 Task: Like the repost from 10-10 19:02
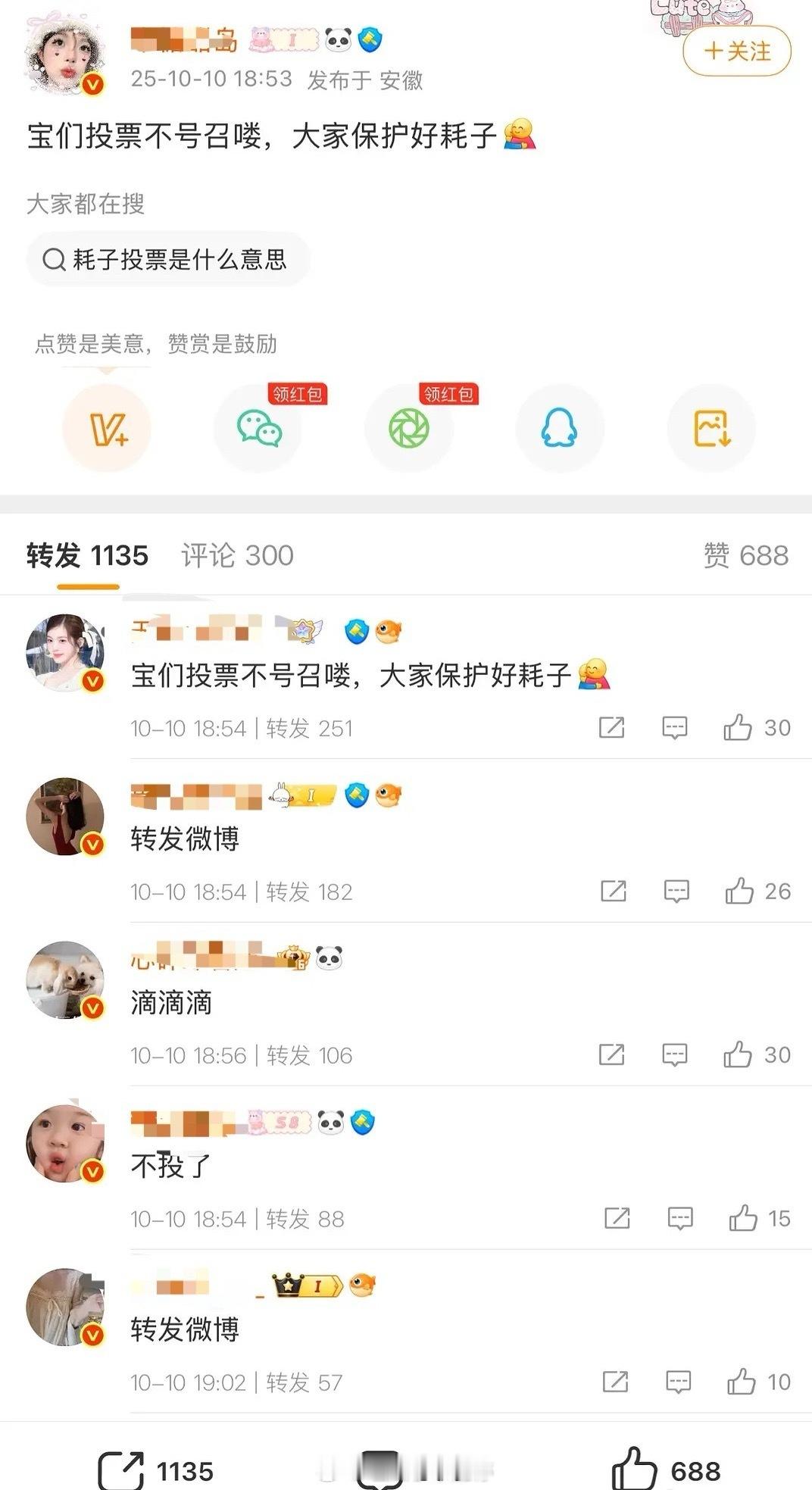(742, 1382)
